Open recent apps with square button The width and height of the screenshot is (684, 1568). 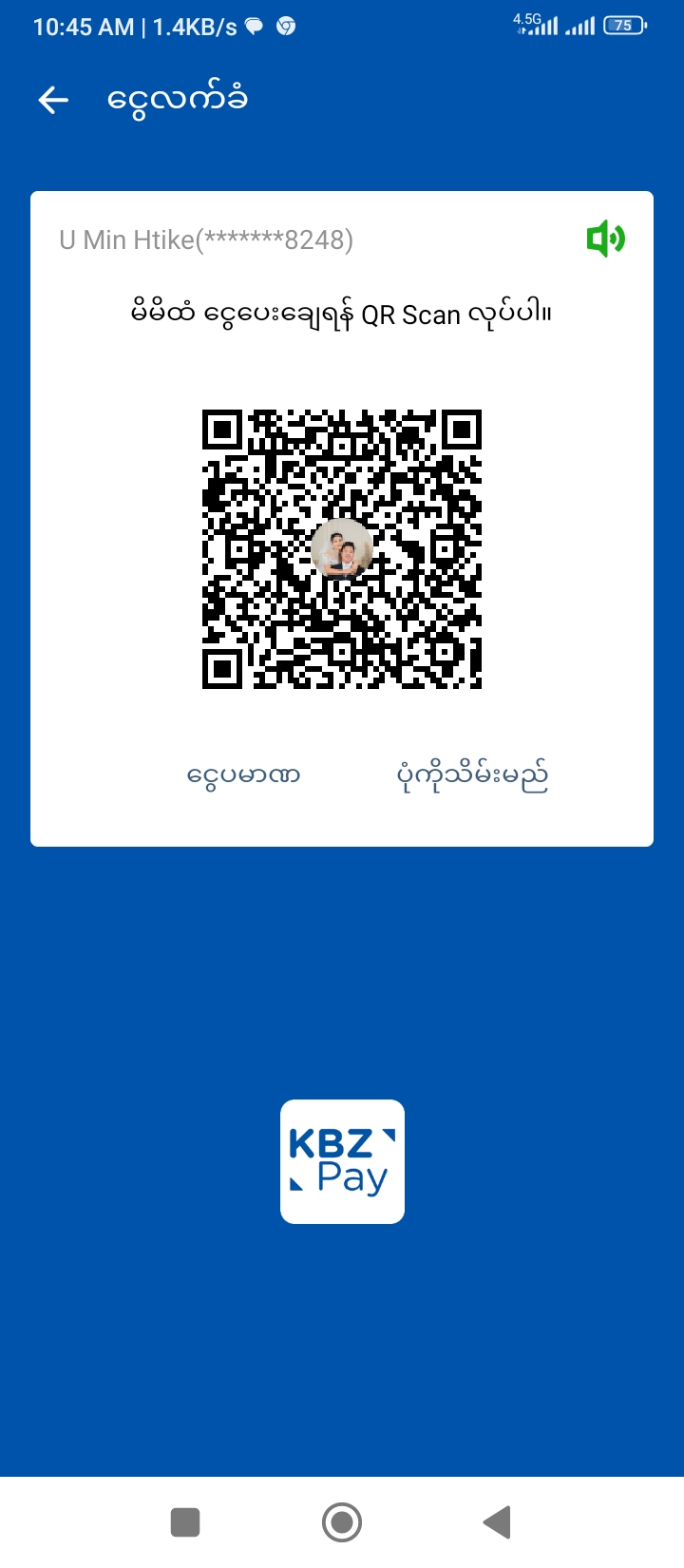[x=185, y=1522]
